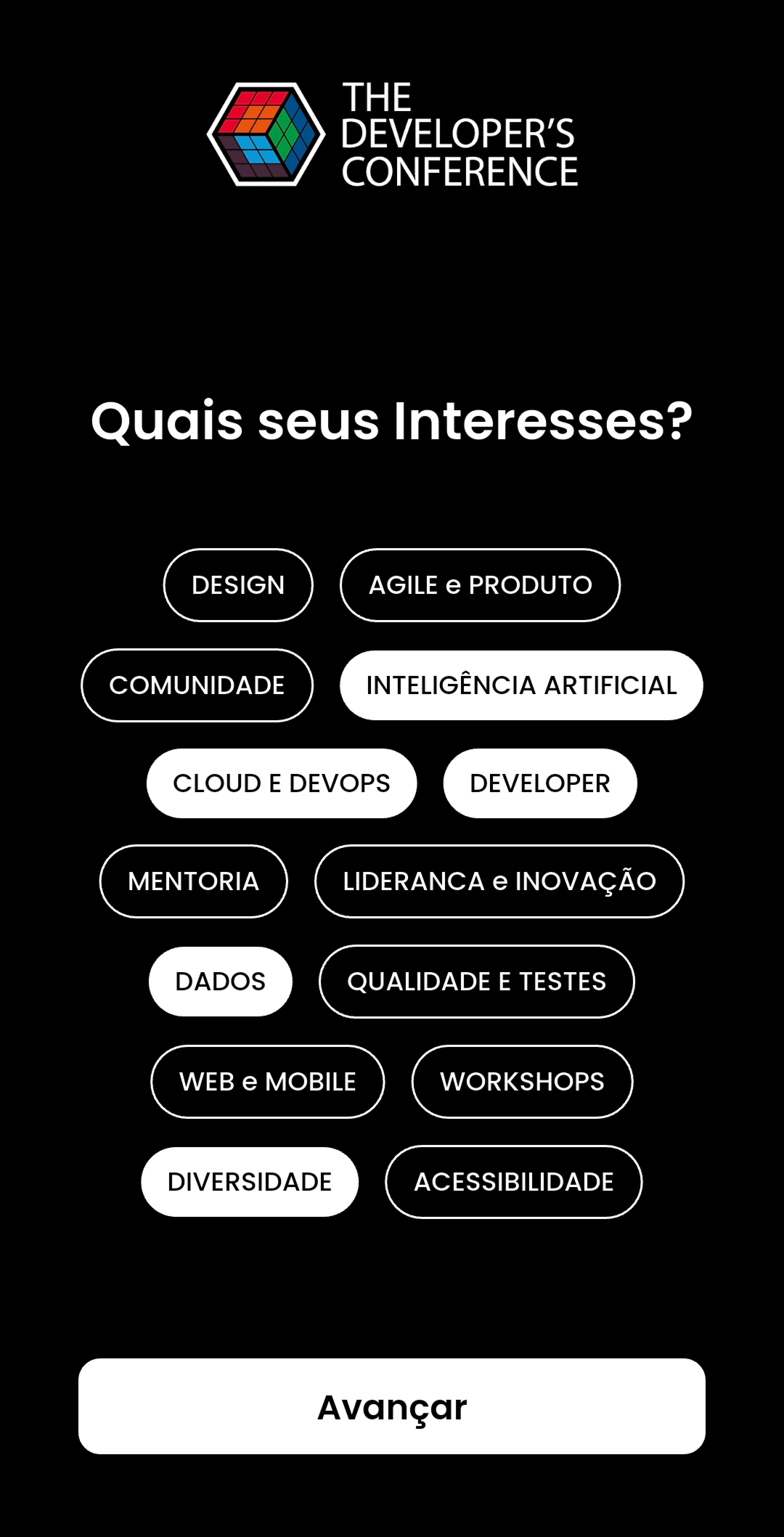Image resolution: width=784 pixels, height=1537 pixels.
Task: Toggle off the DEVELOPER interest
Action: coord(540,783)
